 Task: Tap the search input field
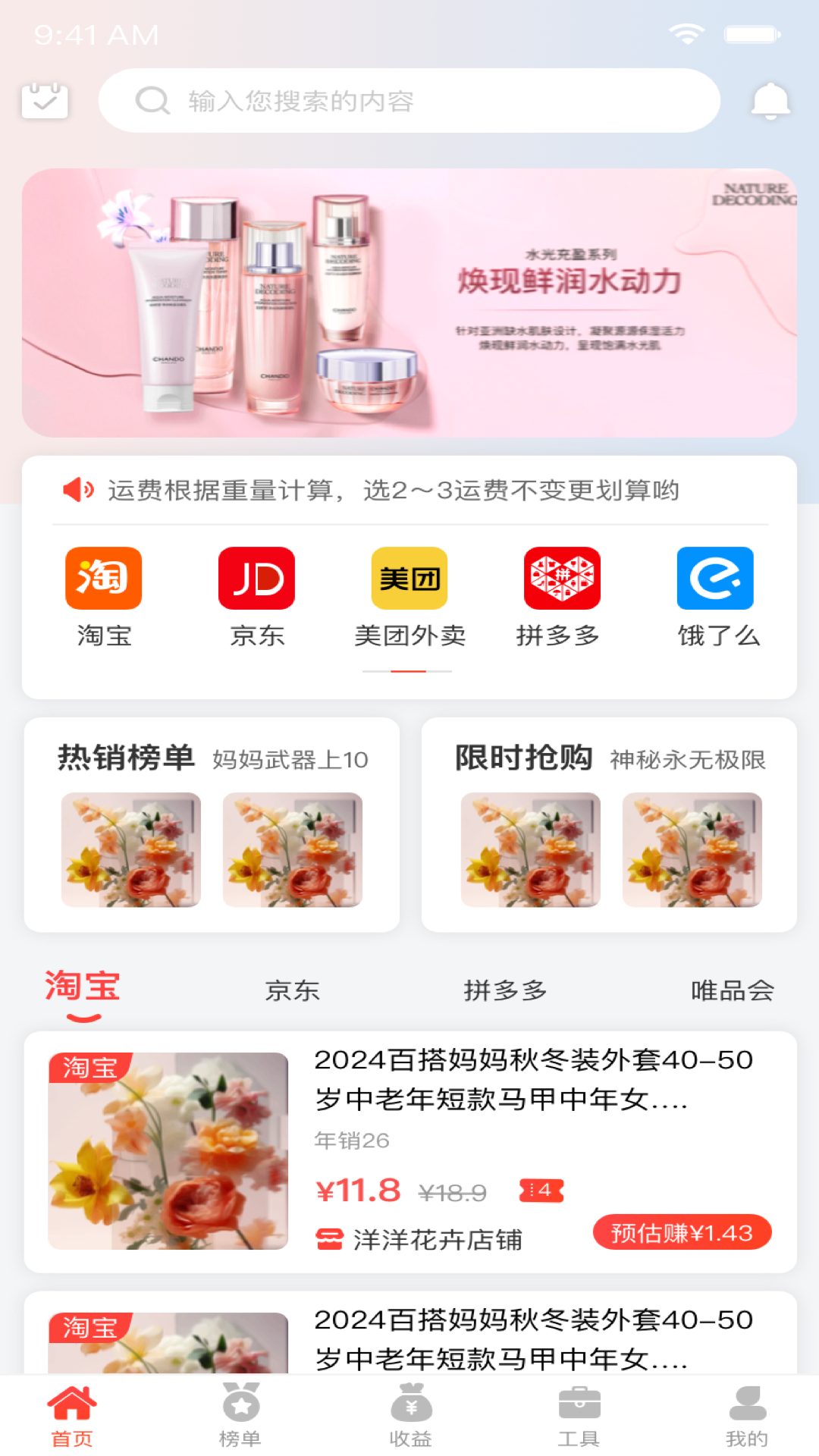(x=409, y=101)
